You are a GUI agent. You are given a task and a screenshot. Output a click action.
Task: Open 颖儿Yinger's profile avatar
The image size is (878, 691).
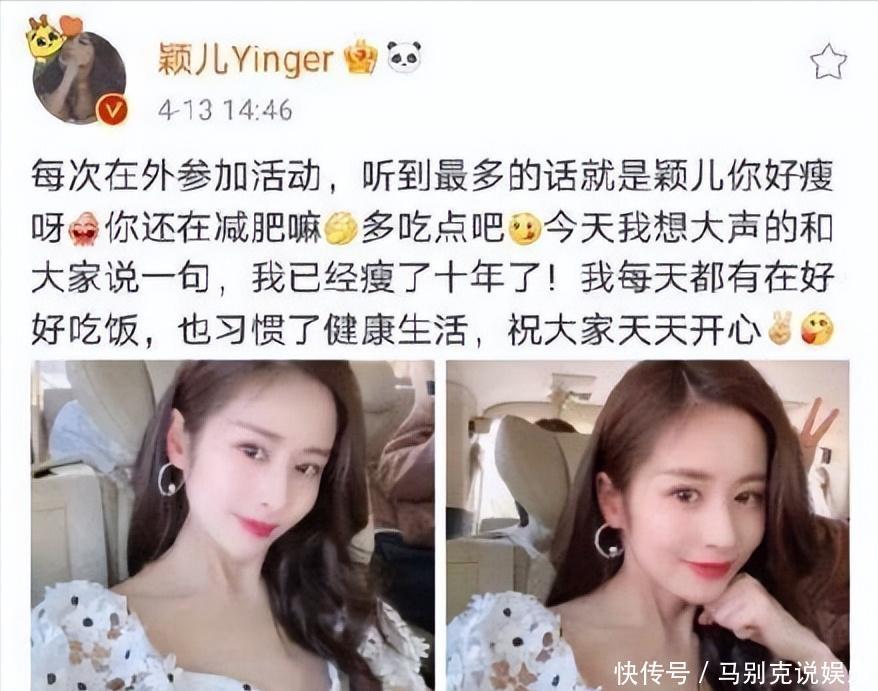(78, 77)
